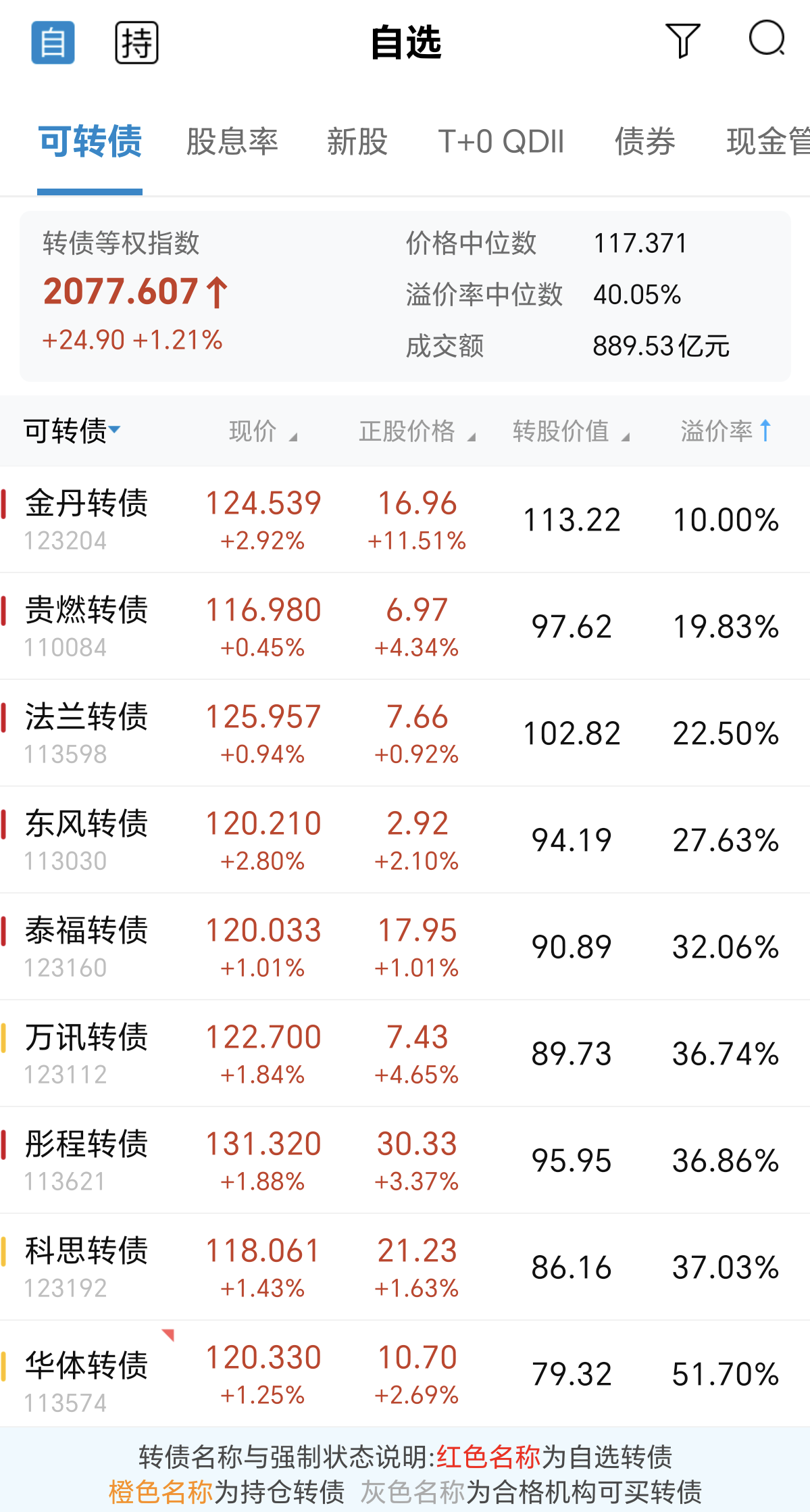The width and height of the screenshot is (810, 1512).
Task: Select the 自 watchlist view icon
Action: point(53,43)
